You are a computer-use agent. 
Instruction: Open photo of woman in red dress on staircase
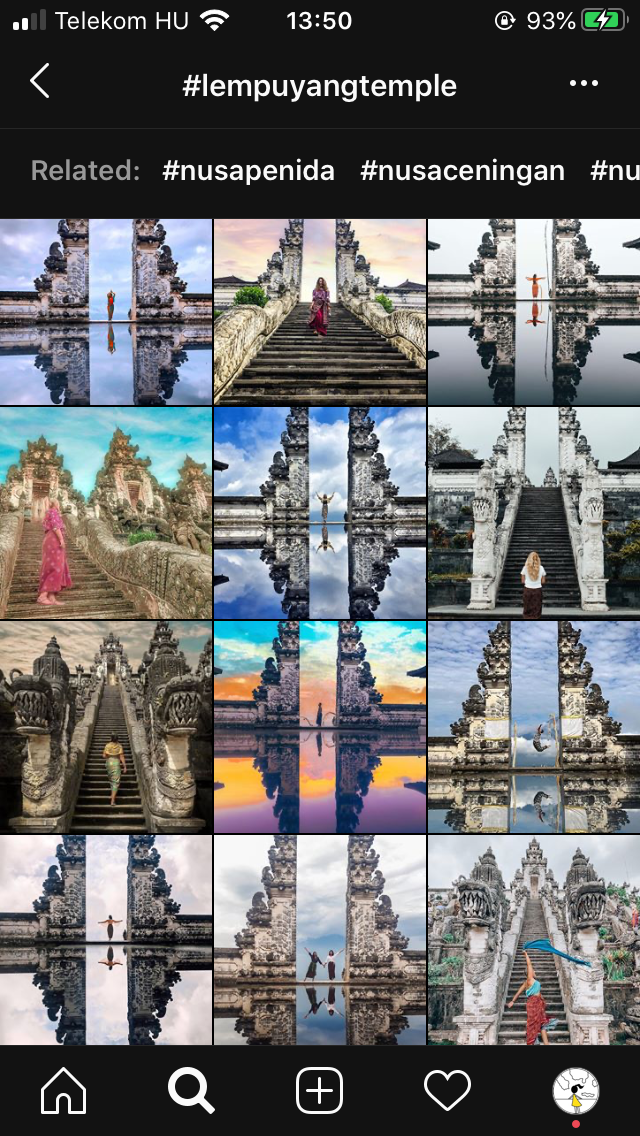319,311
